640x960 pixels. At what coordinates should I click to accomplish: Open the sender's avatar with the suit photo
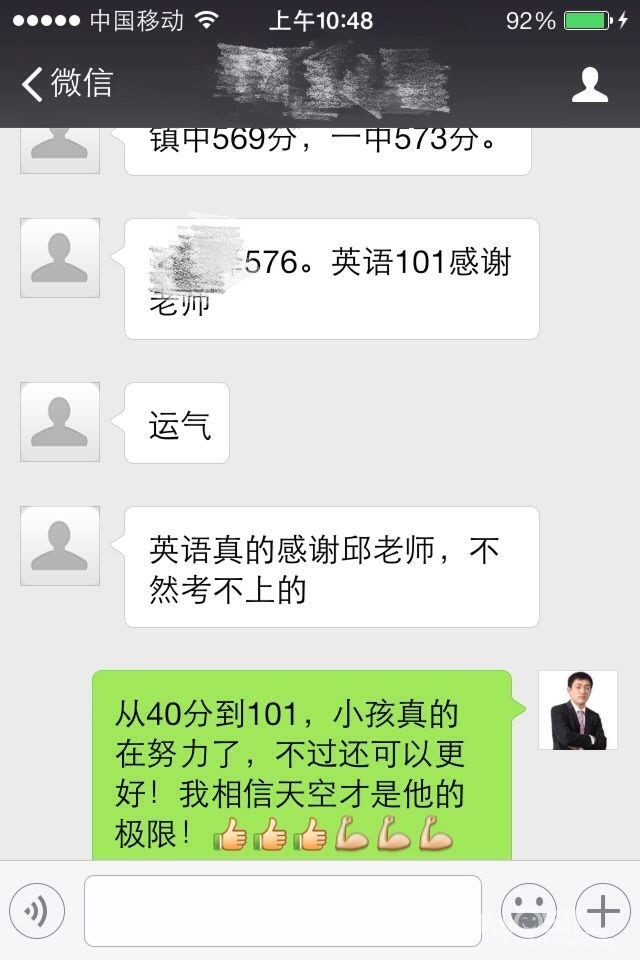click(578, 710)
